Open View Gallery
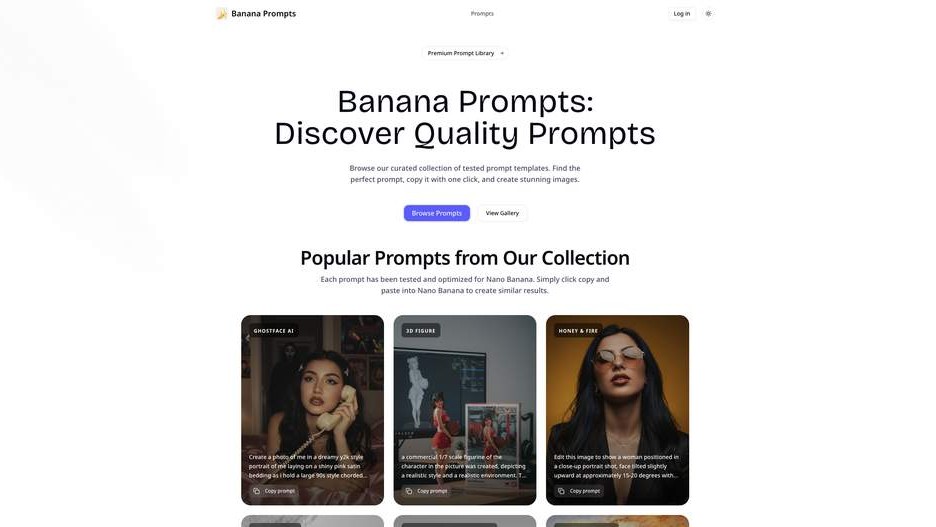936x527 pixels. tap(502, 213)
